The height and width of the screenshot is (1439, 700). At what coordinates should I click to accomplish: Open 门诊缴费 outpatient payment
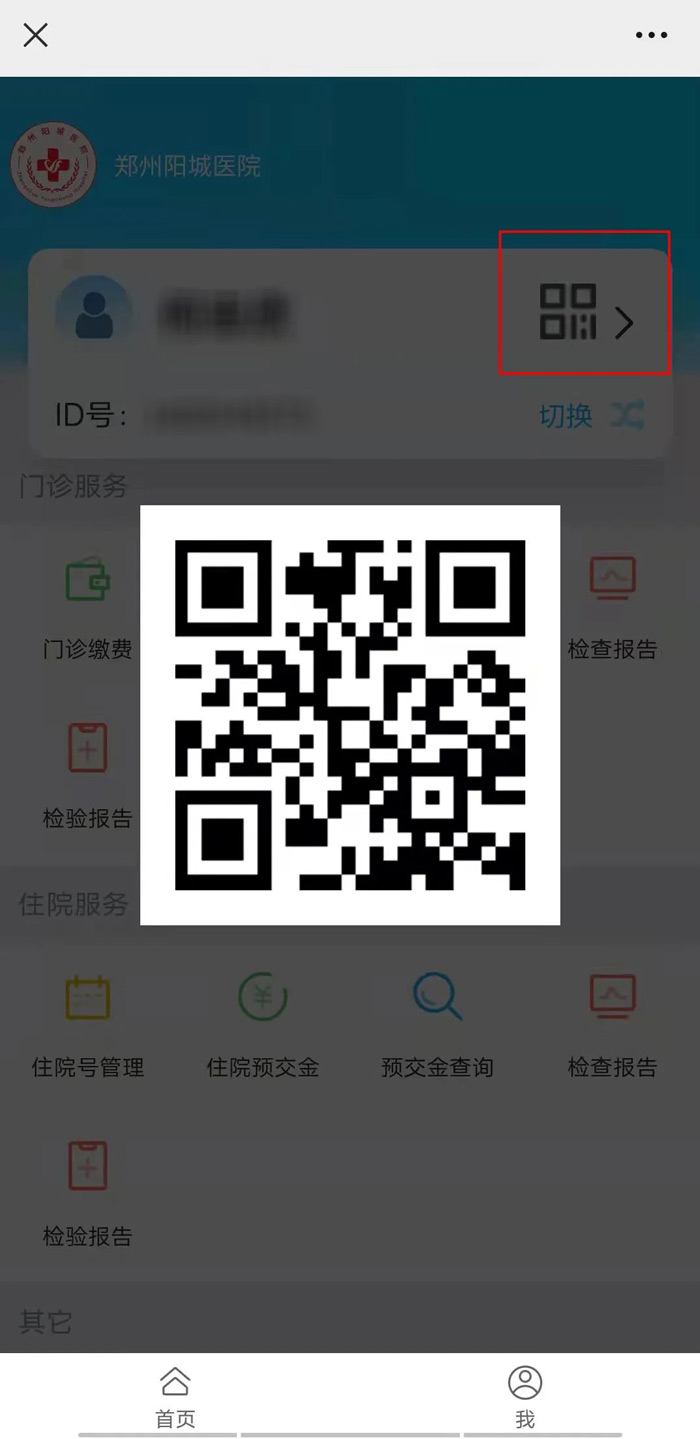[x=88, y=606]
